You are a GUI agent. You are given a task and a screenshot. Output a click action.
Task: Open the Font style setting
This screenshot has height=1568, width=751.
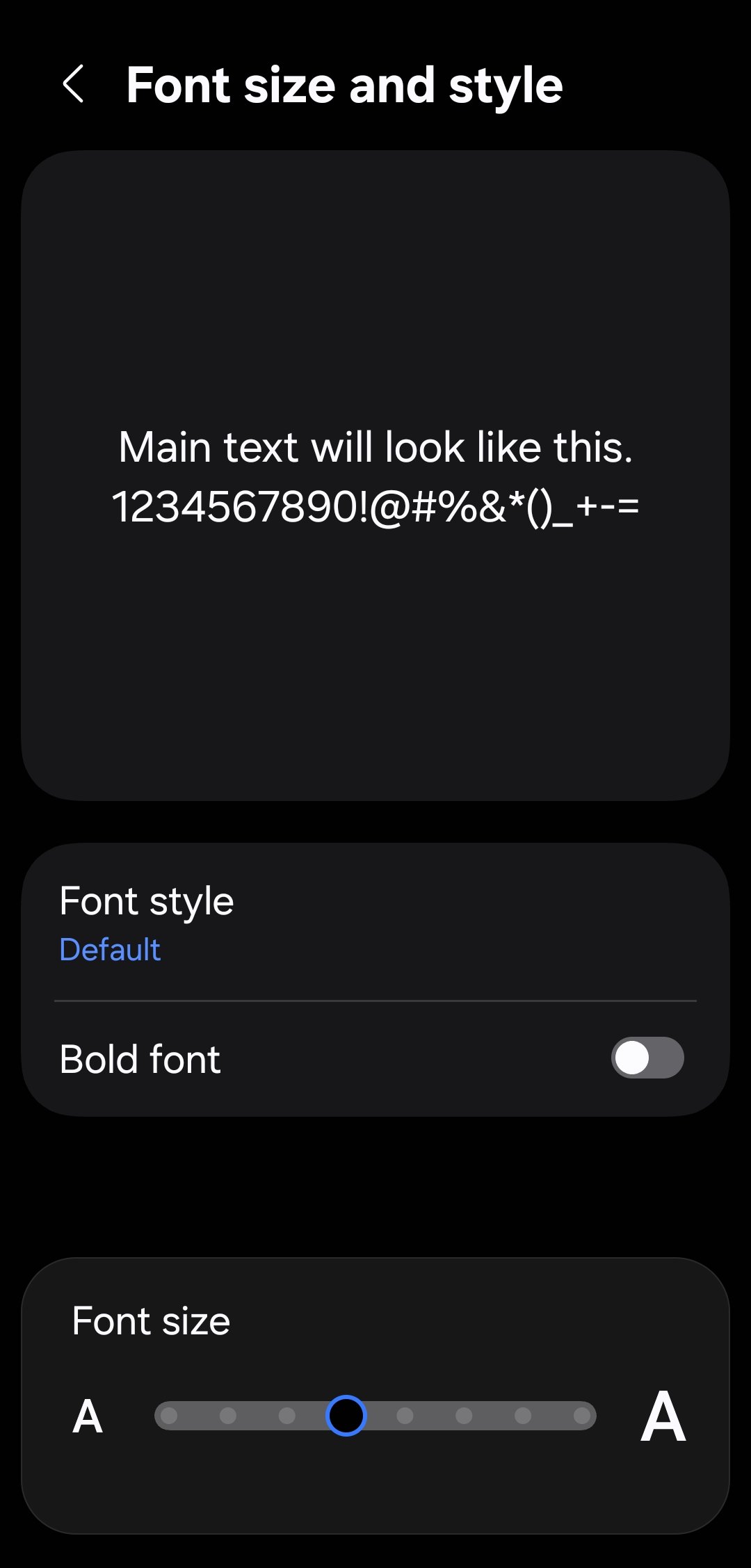(x=375, y=923)
